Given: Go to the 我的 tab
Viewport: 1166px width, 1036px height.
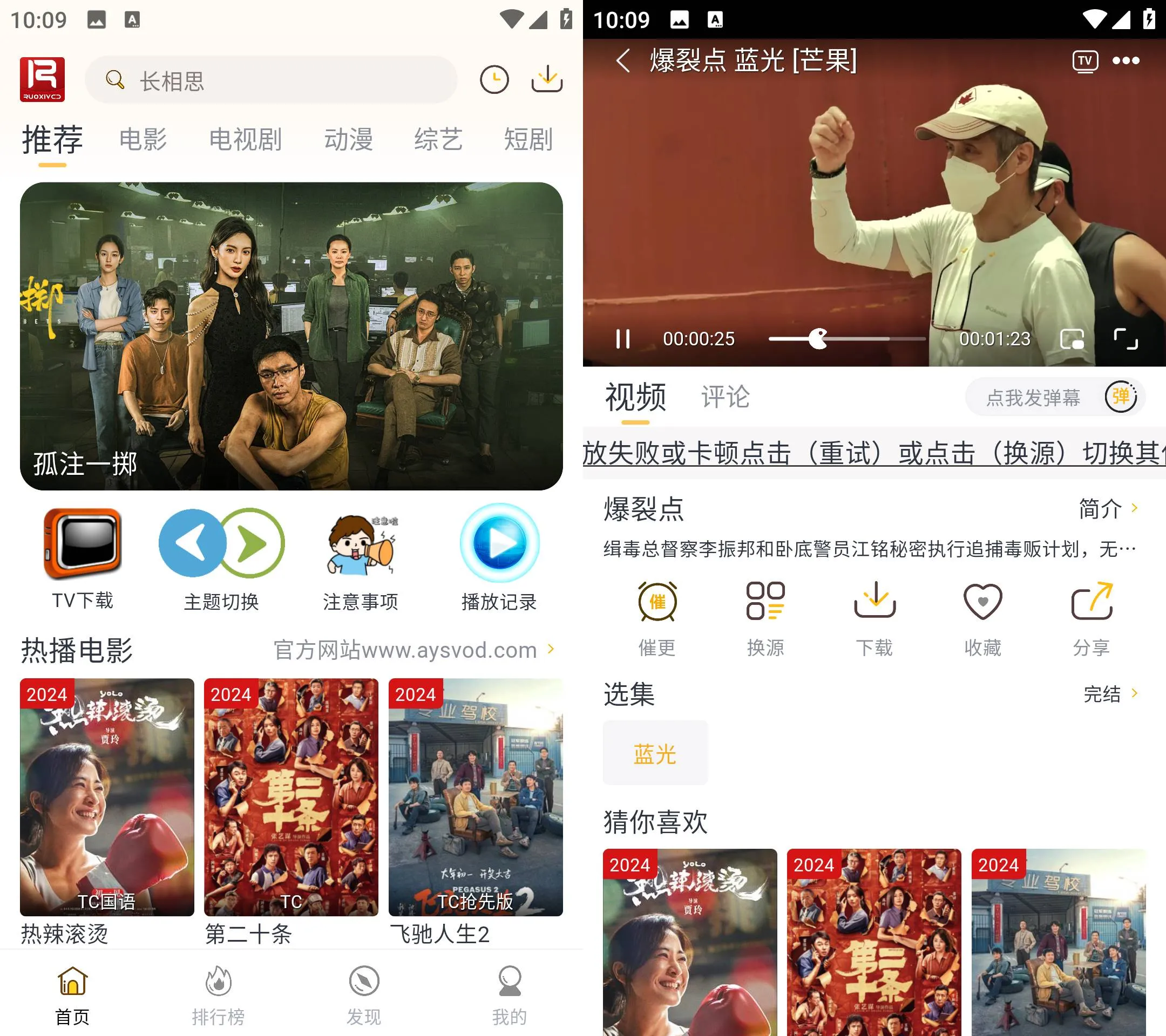Looking at the screenshot, I should pos(510,995).
